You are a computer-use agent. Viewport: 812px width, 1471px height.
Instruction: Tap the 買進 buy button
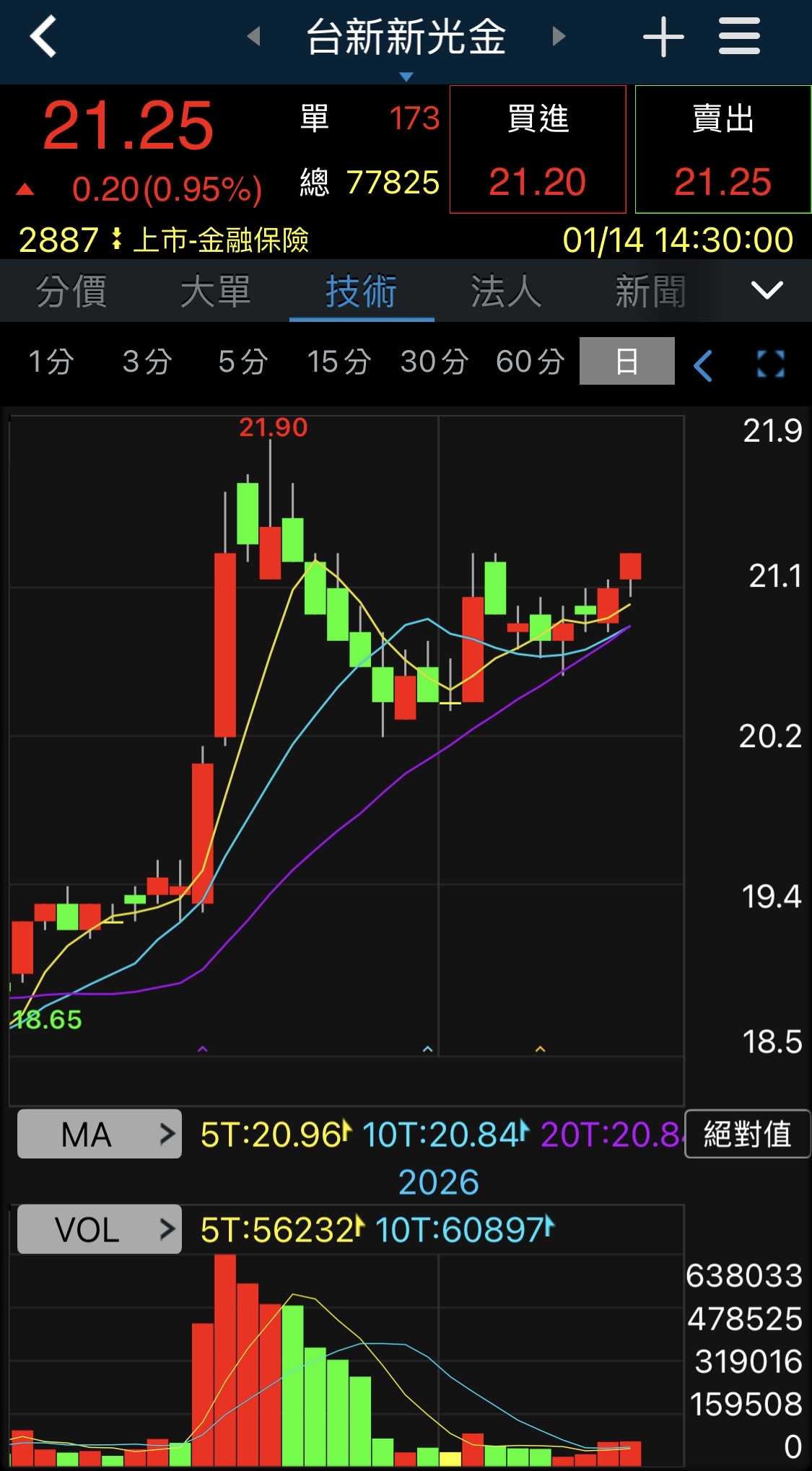coord(538,149)
